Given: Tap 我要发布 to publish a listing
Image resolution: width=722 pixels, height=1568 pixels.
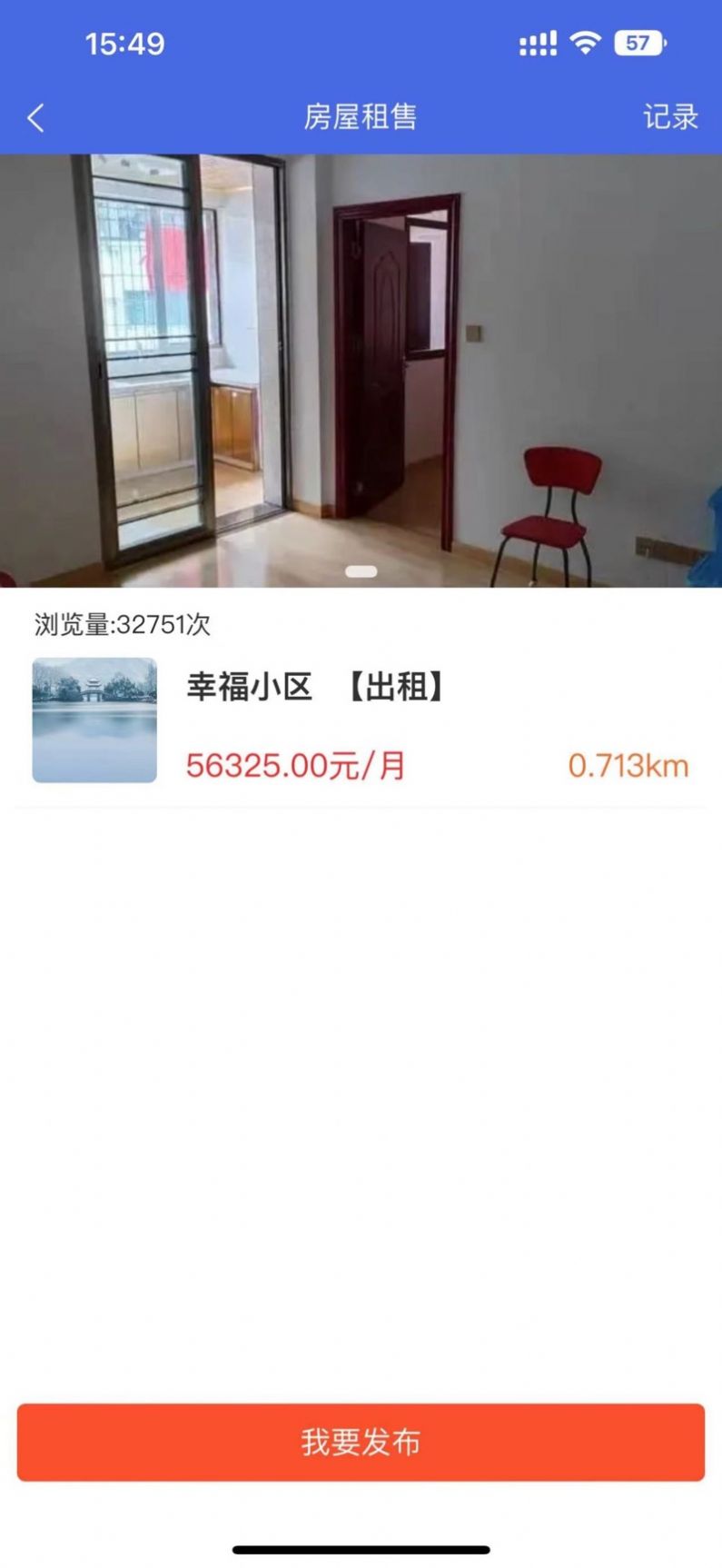Looking at the screenshot, I should (x=361, y=1442).
